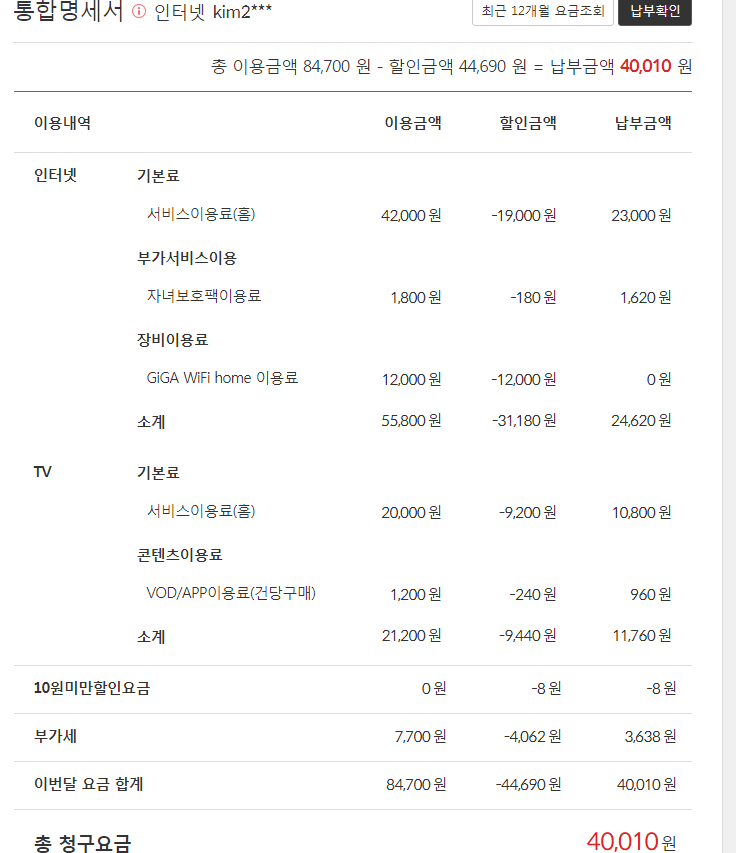Tap the info icon beside 통합명세서
736x853 pixels.
coord(139,12)
